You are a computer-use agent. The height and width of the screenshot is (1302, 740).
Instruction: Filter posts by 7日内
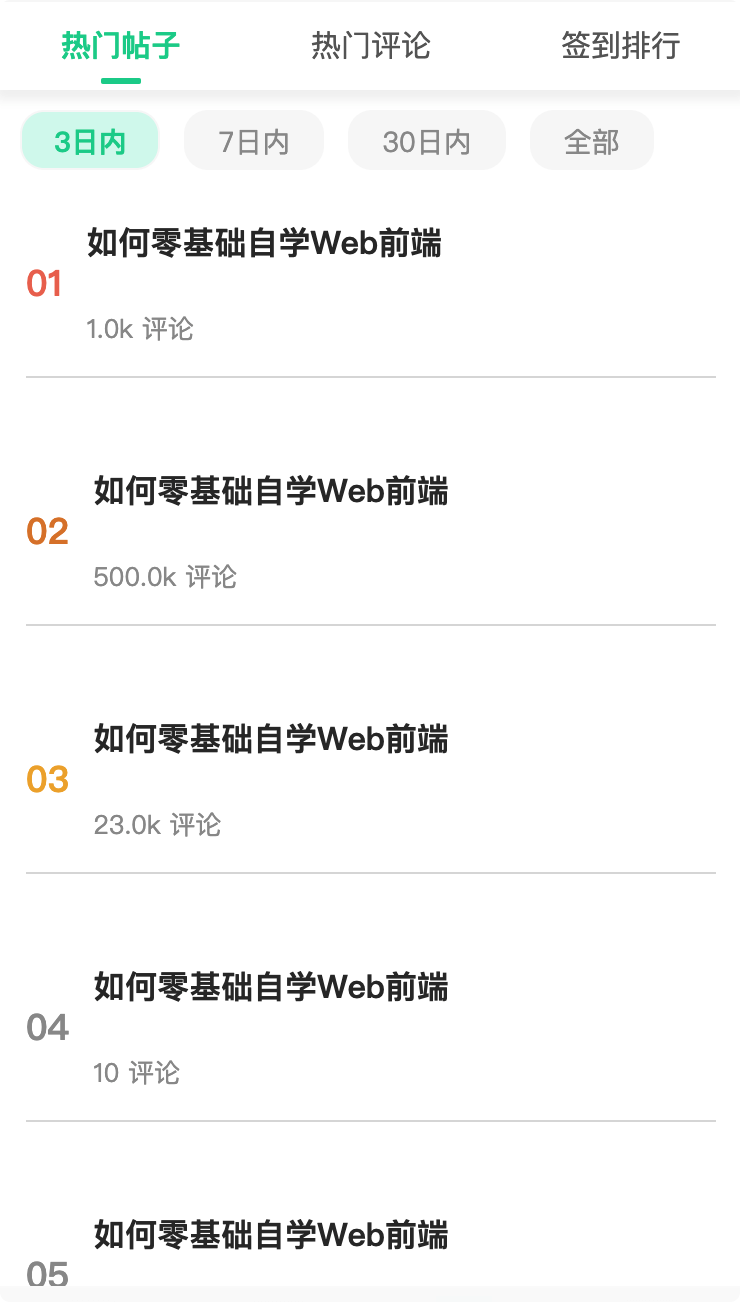point(254,141)
